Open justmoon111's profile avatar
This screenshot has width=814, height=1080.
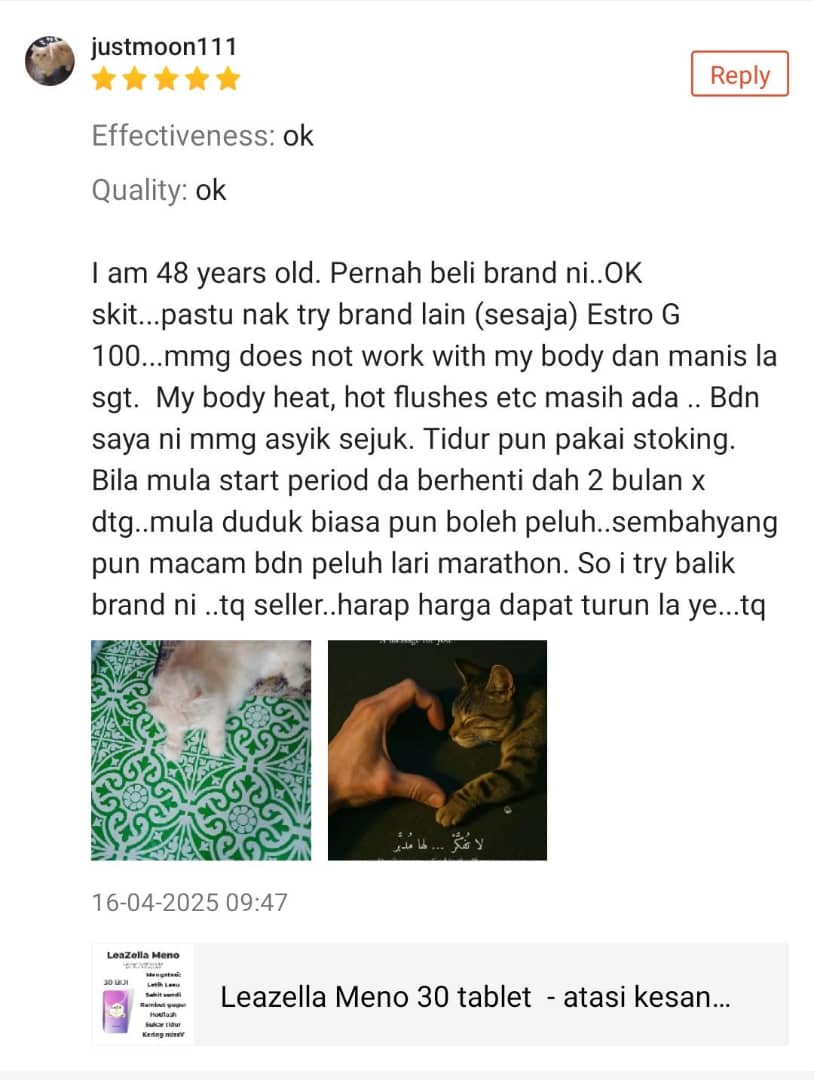pyautogui.click(x=50, y=61)
